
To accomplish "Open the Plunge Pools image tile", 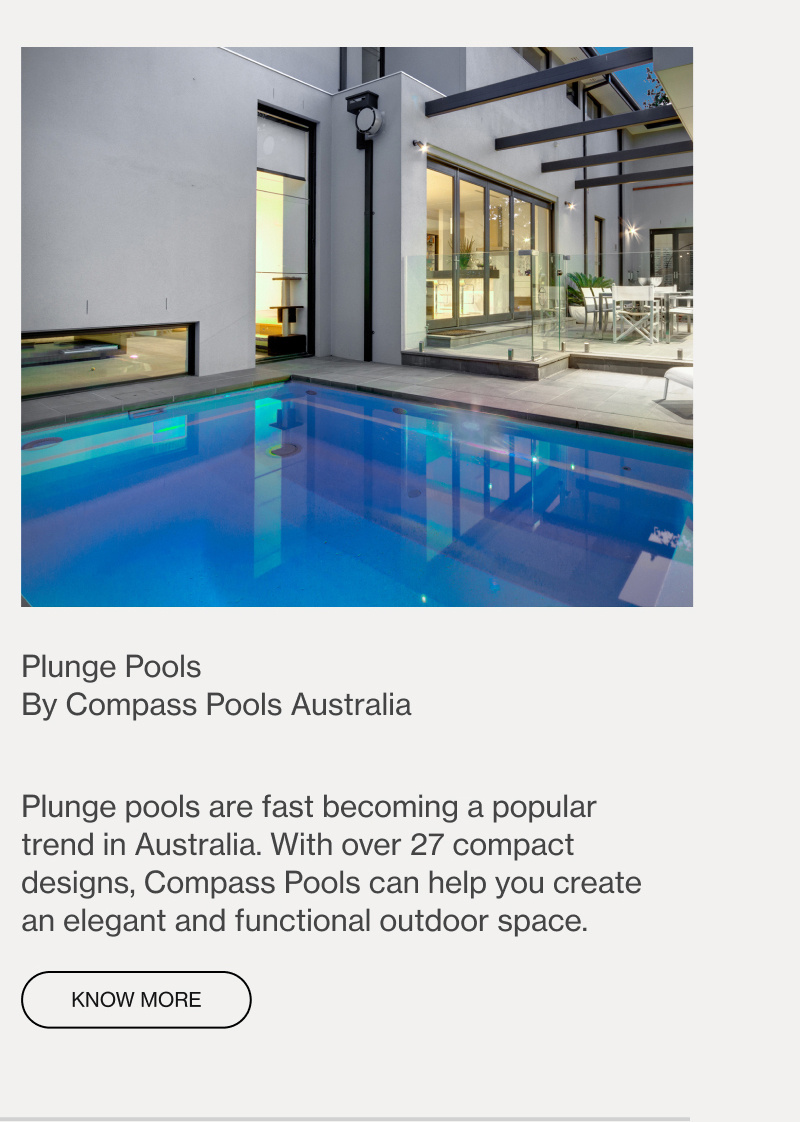I will pos(357,327).
